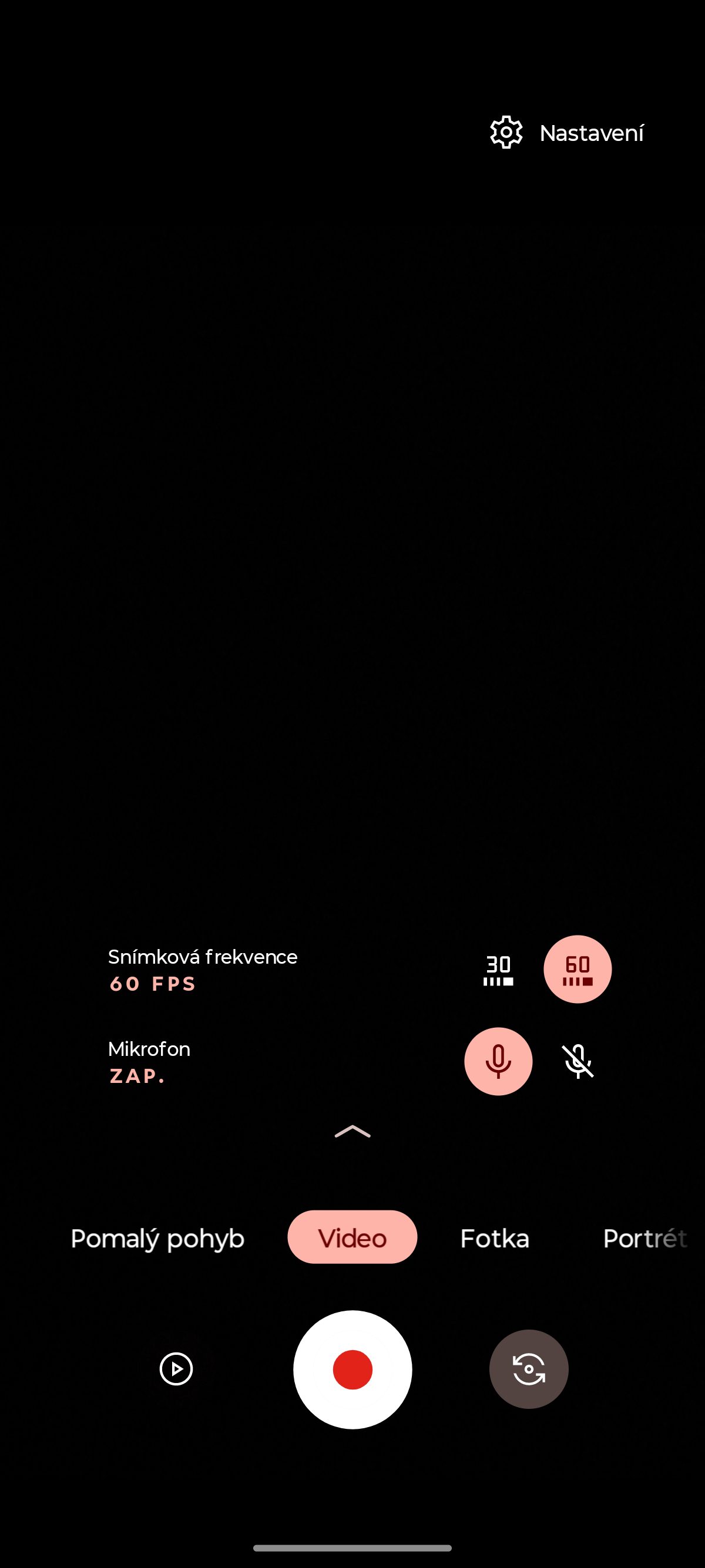Open the last recorded video preview
The height and width of the screenshot is (1568, 705).
point(176,1369)
